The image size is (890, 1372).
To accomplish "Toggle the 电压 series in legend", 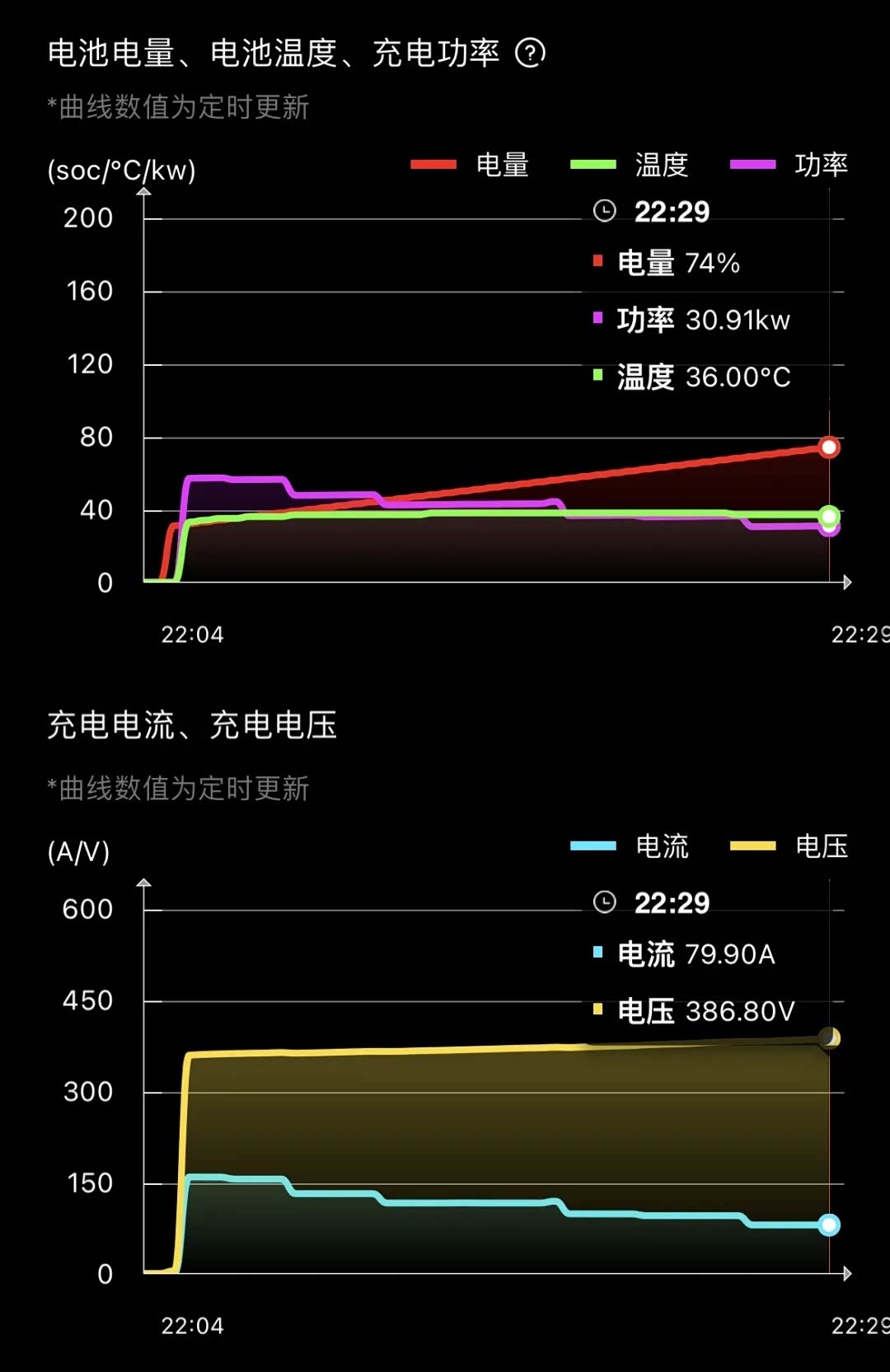I will pyautogui.click(x=789, y=846).
